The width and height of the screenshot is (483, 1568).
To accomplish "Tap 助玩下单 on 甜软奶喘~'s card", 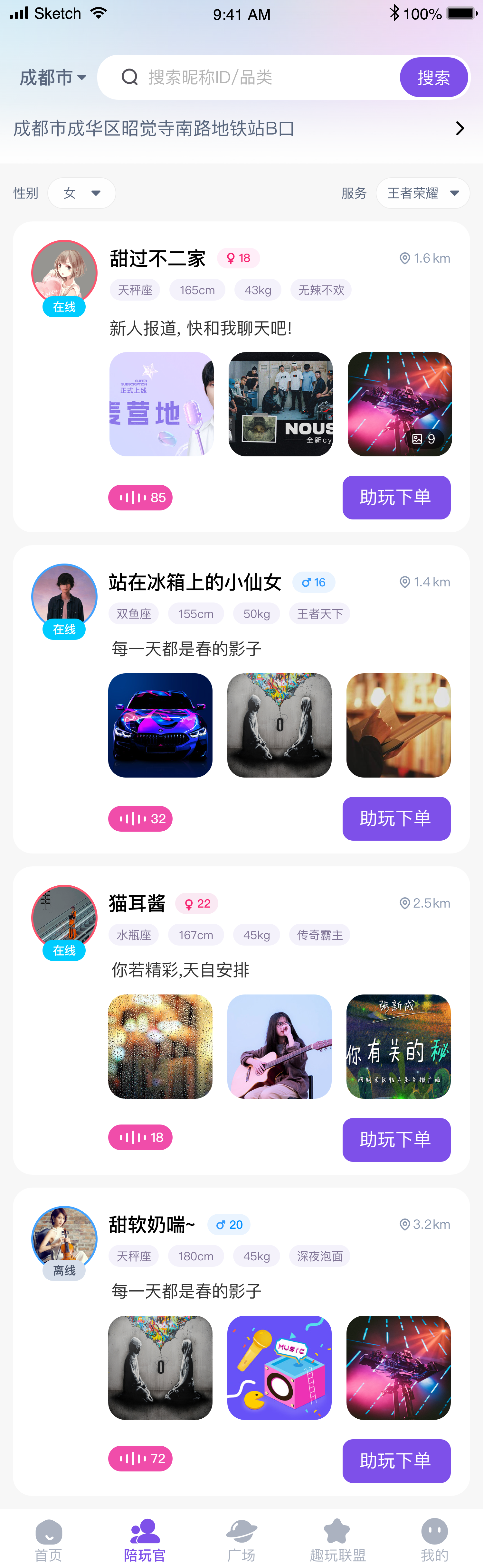I will [x=396, y=1461].
